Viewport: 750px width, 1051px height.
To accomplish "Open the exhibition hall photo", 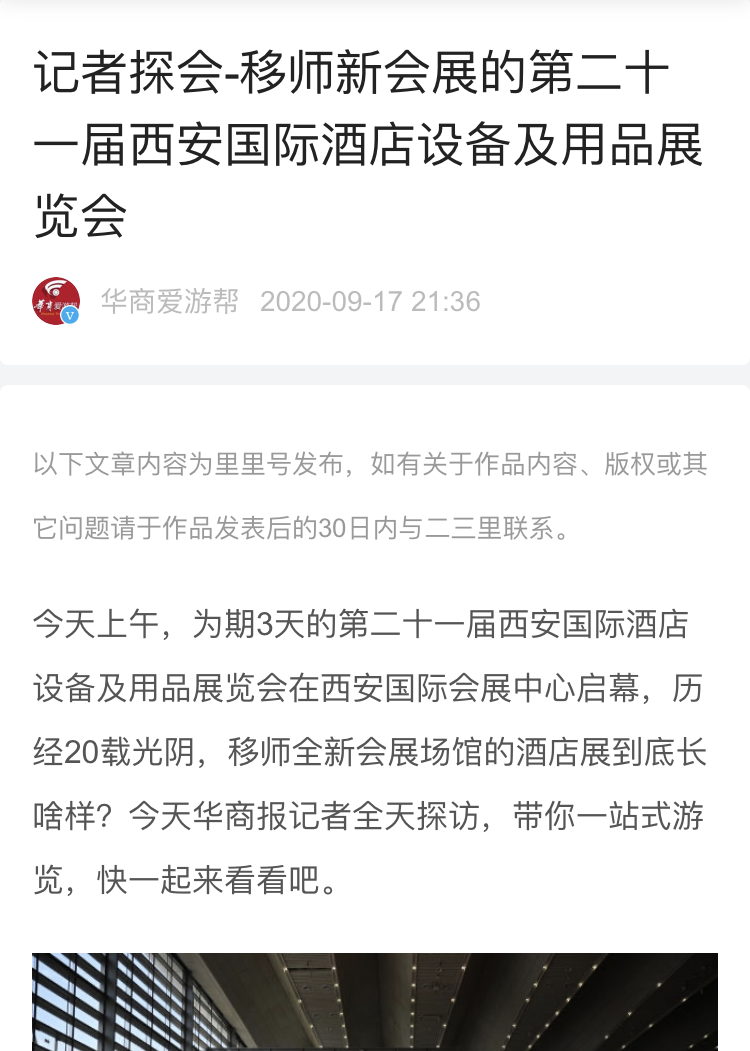I will coord(375,1001).
